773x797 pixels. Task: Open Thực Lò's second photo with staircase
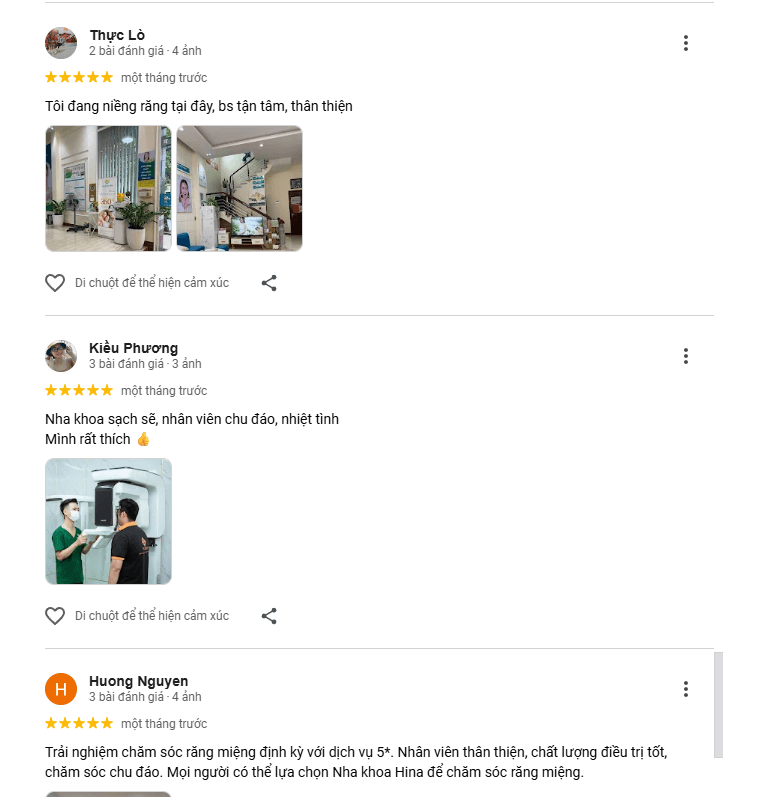[239, 188]
